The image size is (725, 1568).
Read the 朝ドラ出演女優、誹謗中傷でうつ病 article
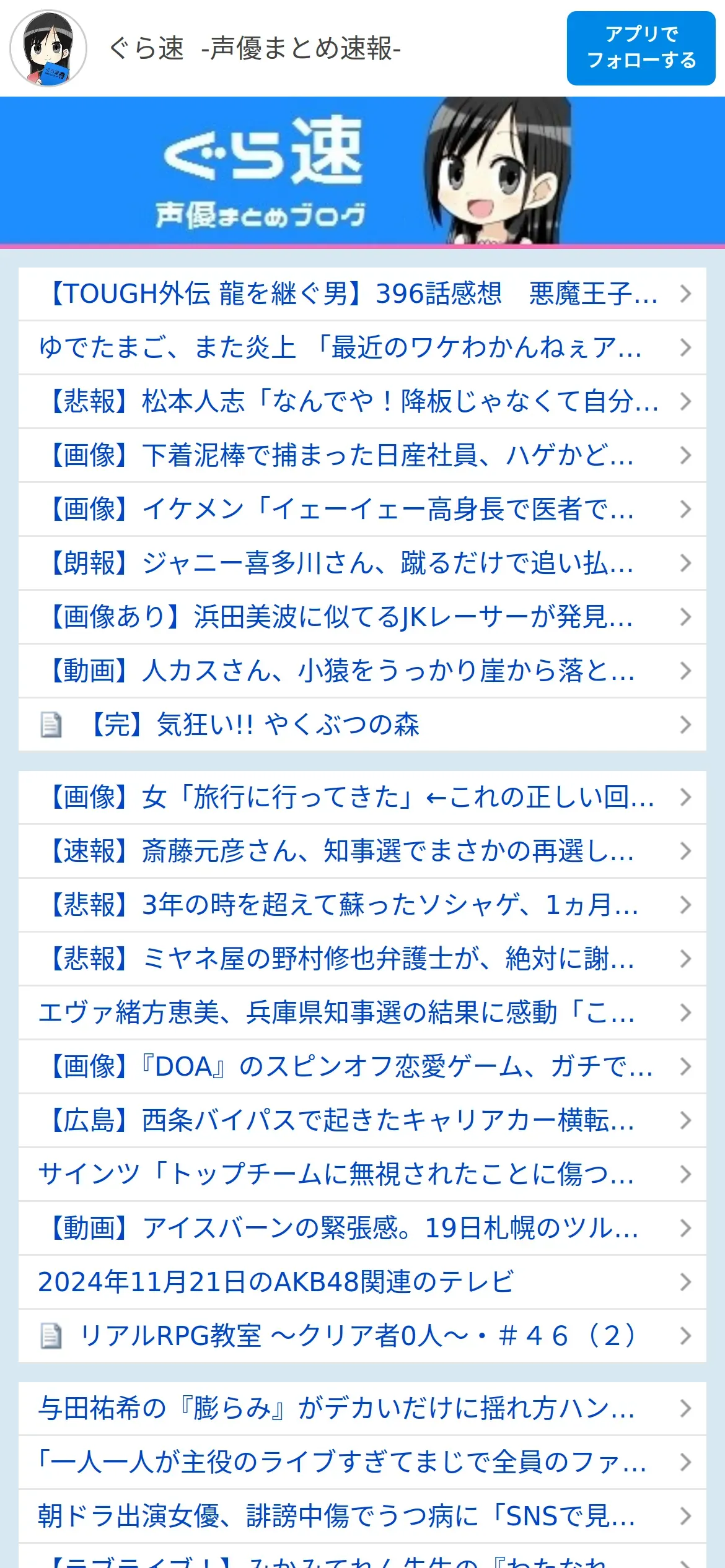pyautogui.click(x=362, y=1516)
